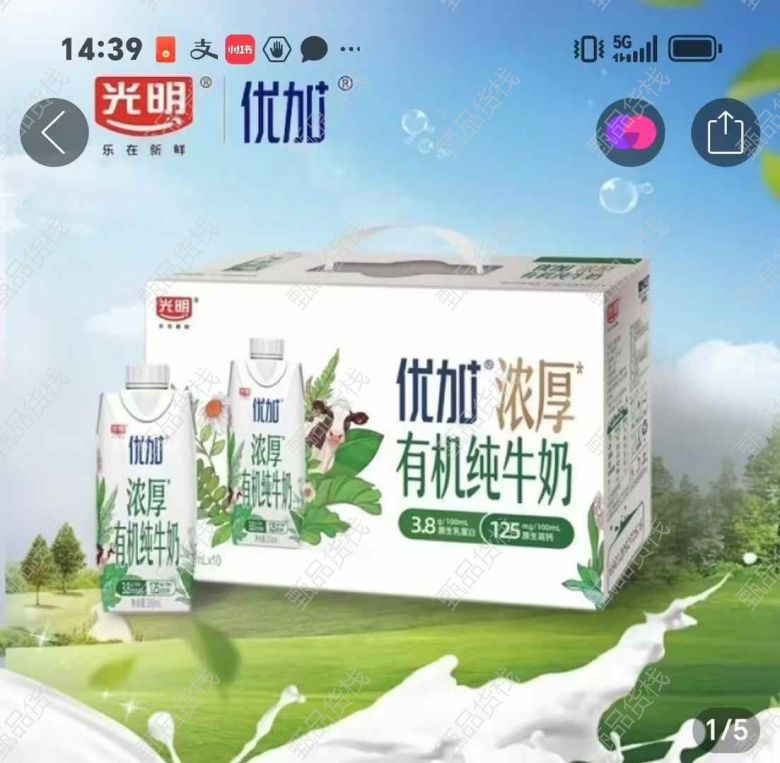The width and height of the screenshot is (780, 763).
Task: Tap the purple and pink circle icon
Action: point(630,132)
